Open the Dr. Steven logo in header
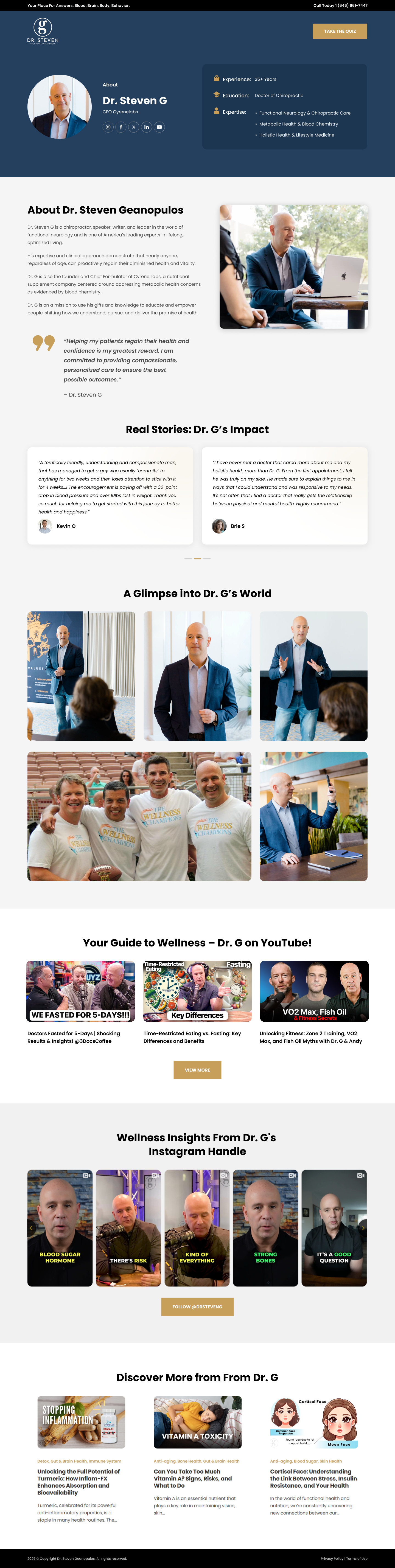The height and width of the screenshot is (1568, 395). 43,31
